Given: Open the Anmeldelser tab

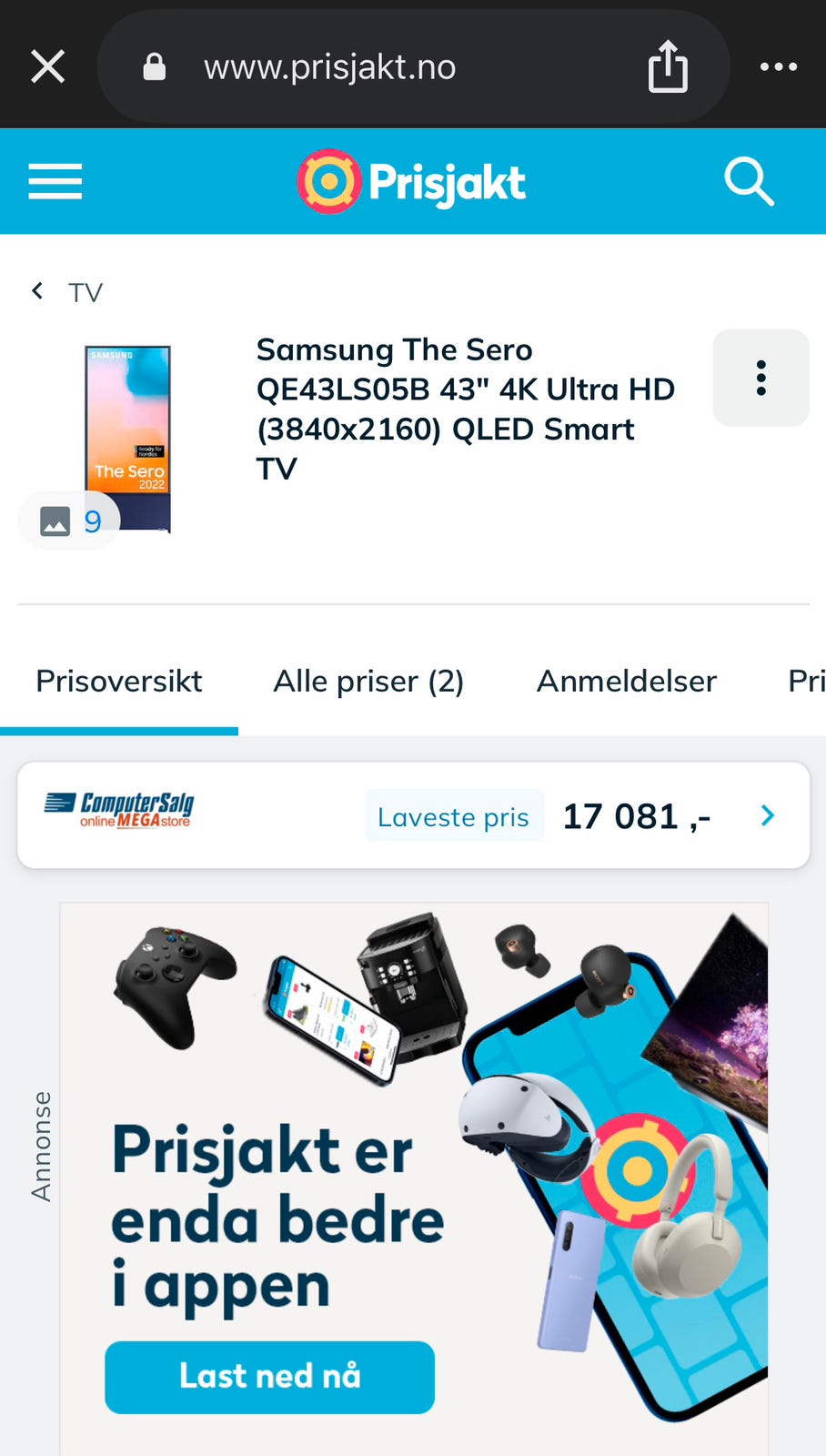Looking at the screenshot, I should [x=627, y=681].
